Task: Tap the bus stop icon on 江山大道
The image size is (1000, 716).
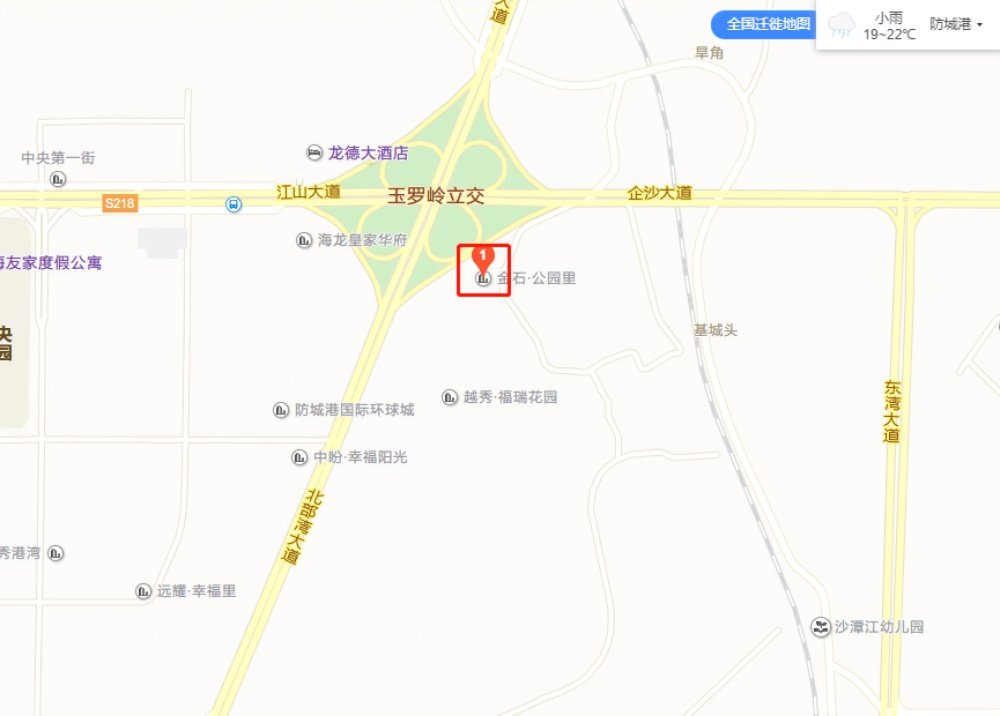Action: 233,204
